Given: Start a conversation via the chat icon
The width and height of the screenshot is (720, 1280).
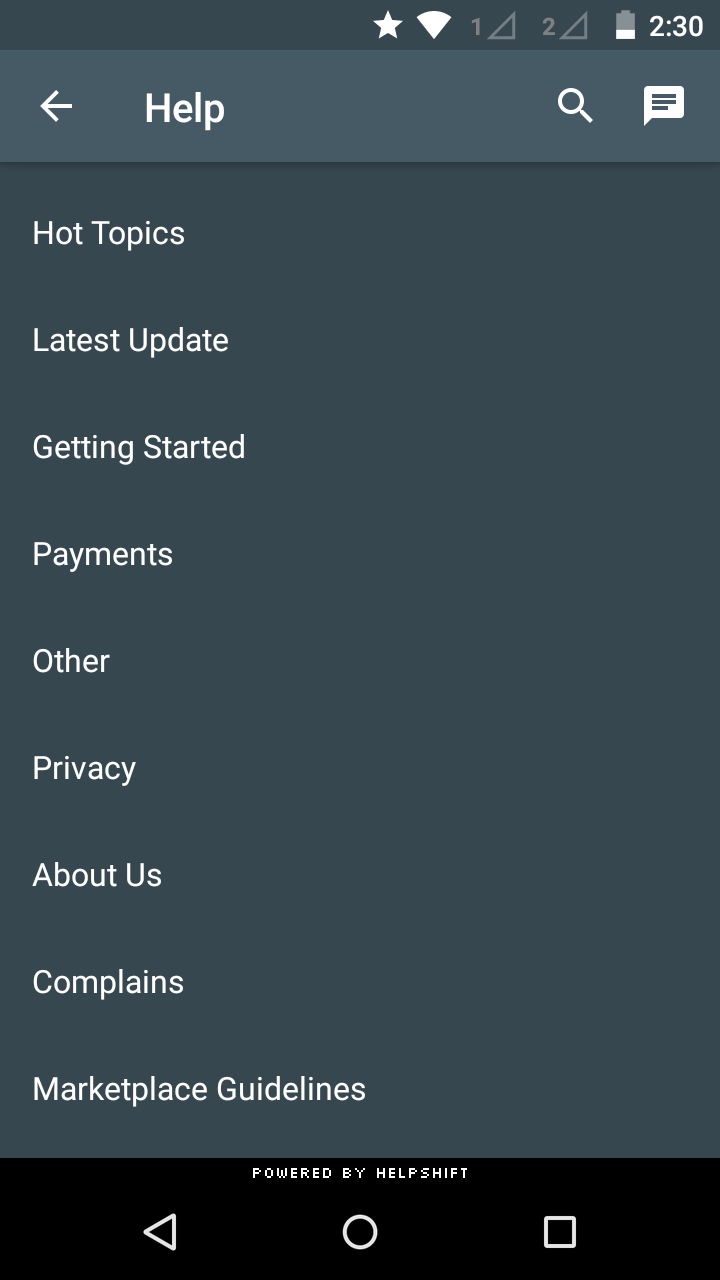Looking at the screenshot, I should (x=663, y=106).
